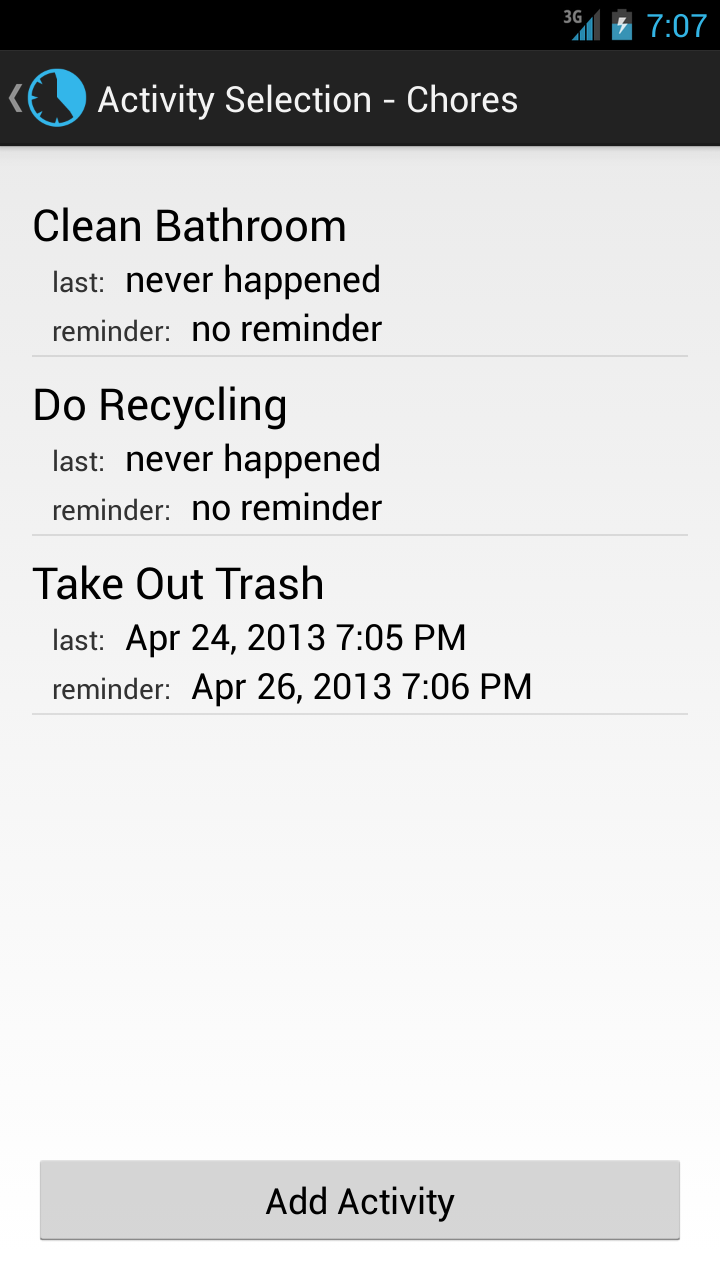Open the Clean Bathroom activity
The width and height of the screenshot is (720, 1280).
pos(360,275)
